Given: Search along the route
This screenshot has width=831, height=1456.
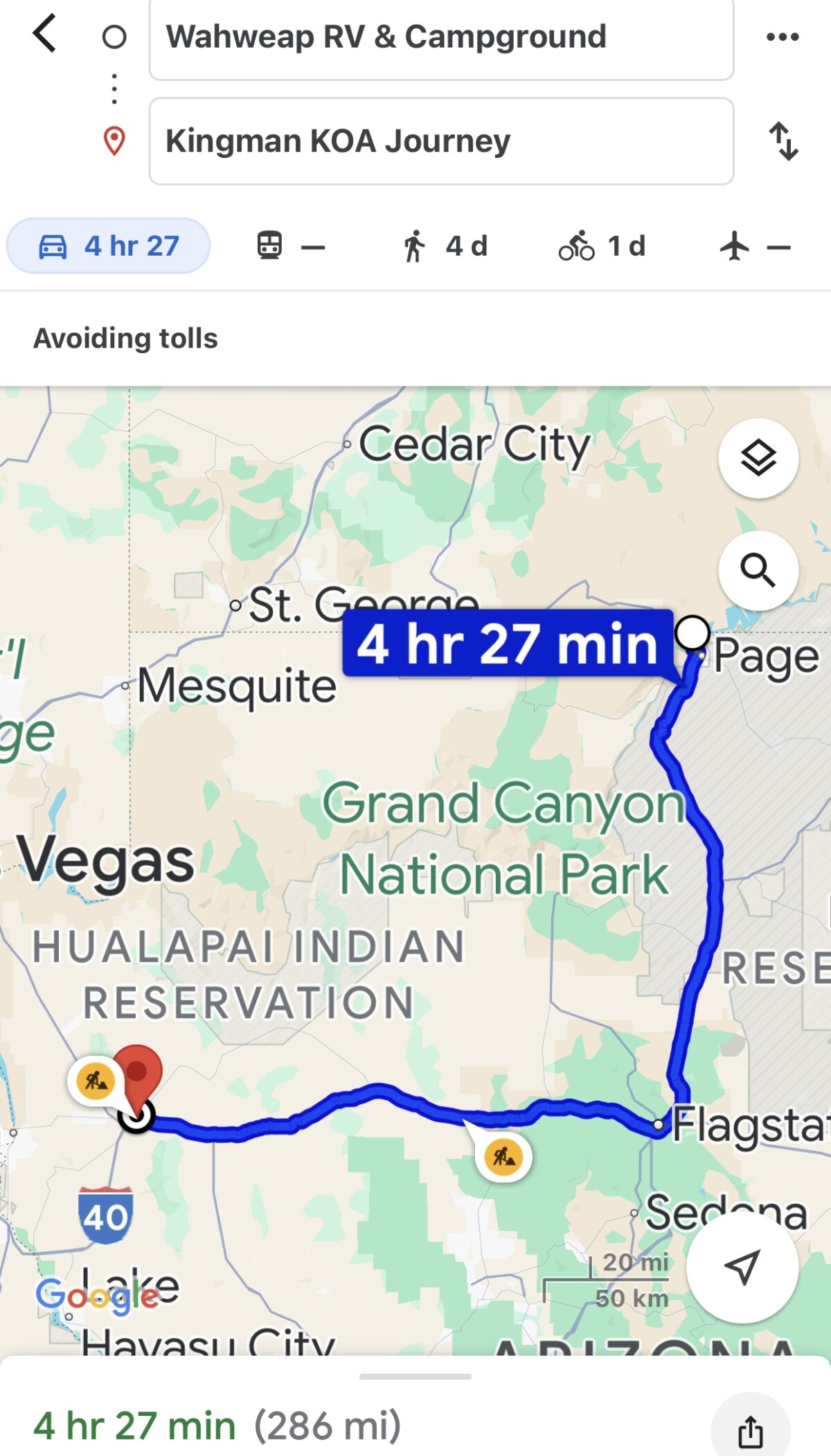Looking at the screenshot, I should tap(758, 571).
